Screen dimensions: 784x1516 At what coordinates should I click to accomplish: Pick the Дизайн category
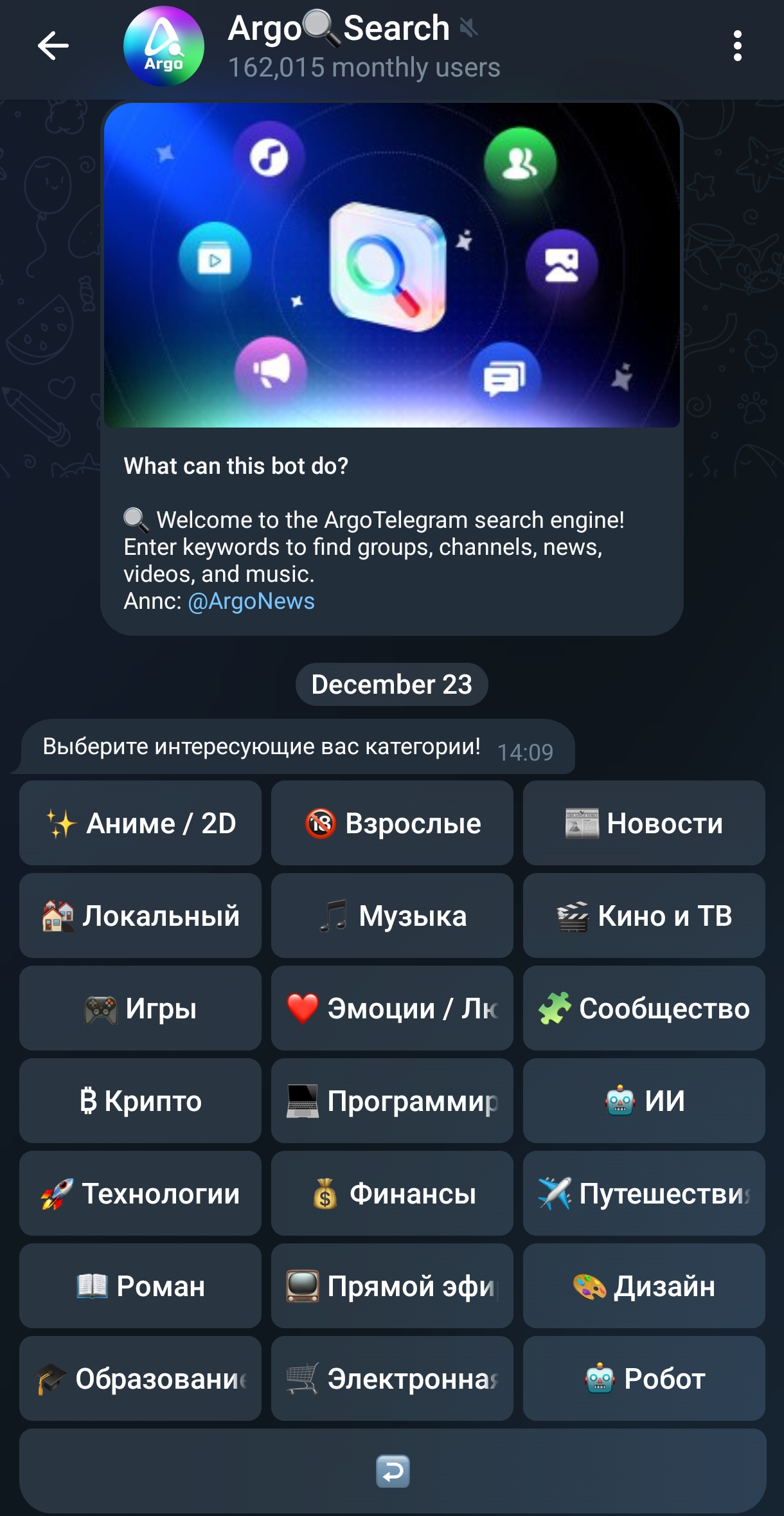(643, 1286)
